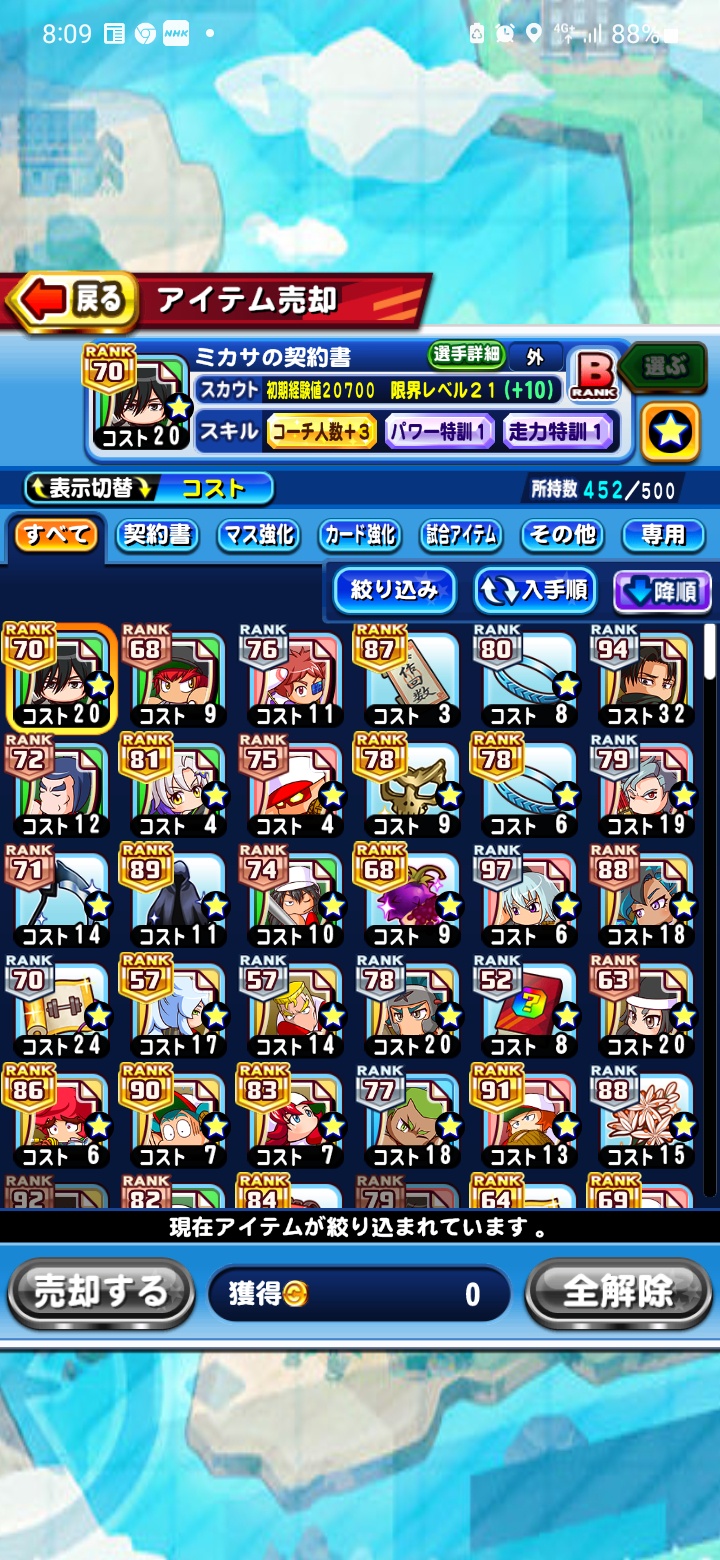
Task: Select the カード強化 tab
Action: (x=360, y=535)
